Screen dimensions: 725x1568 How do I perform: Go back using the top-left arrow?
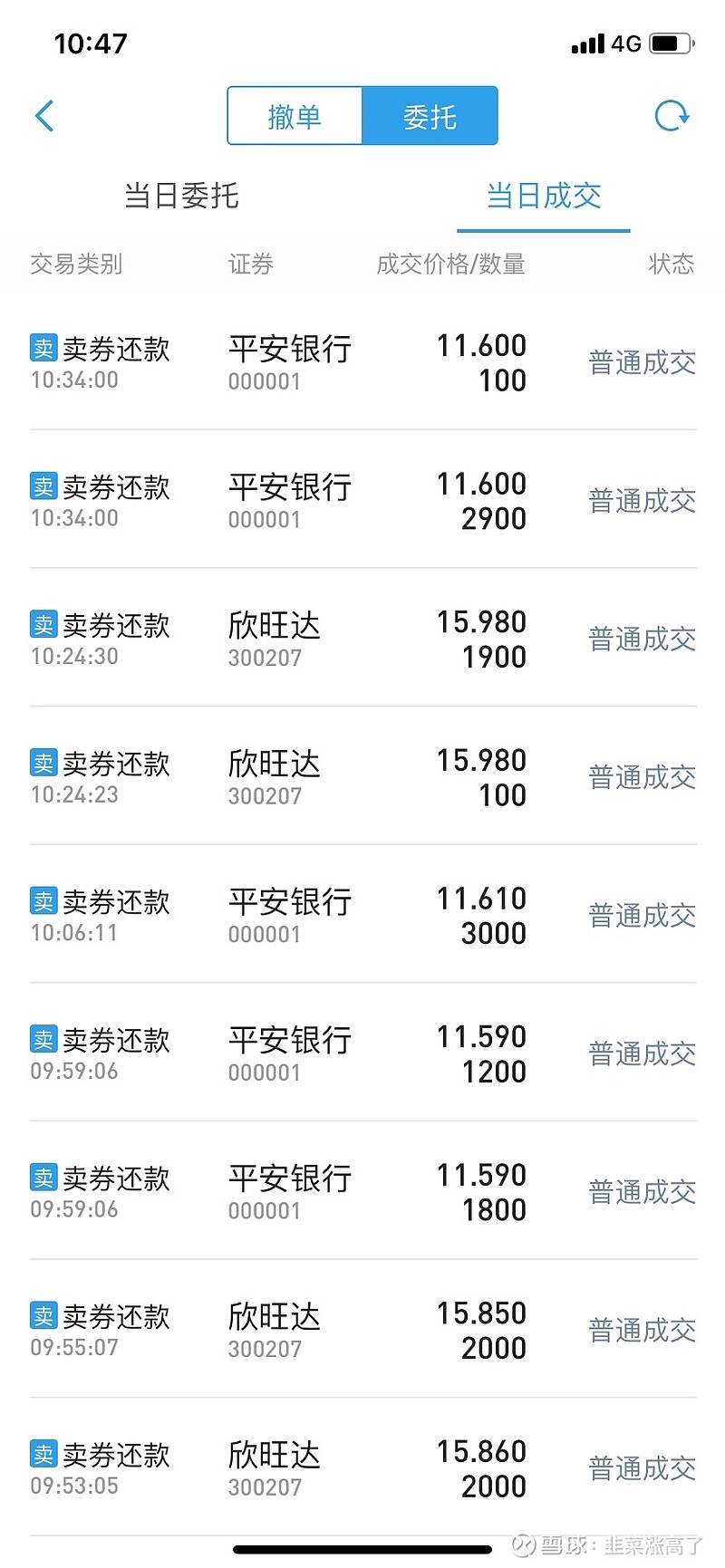pyautogui.click(x=44, y=116)
